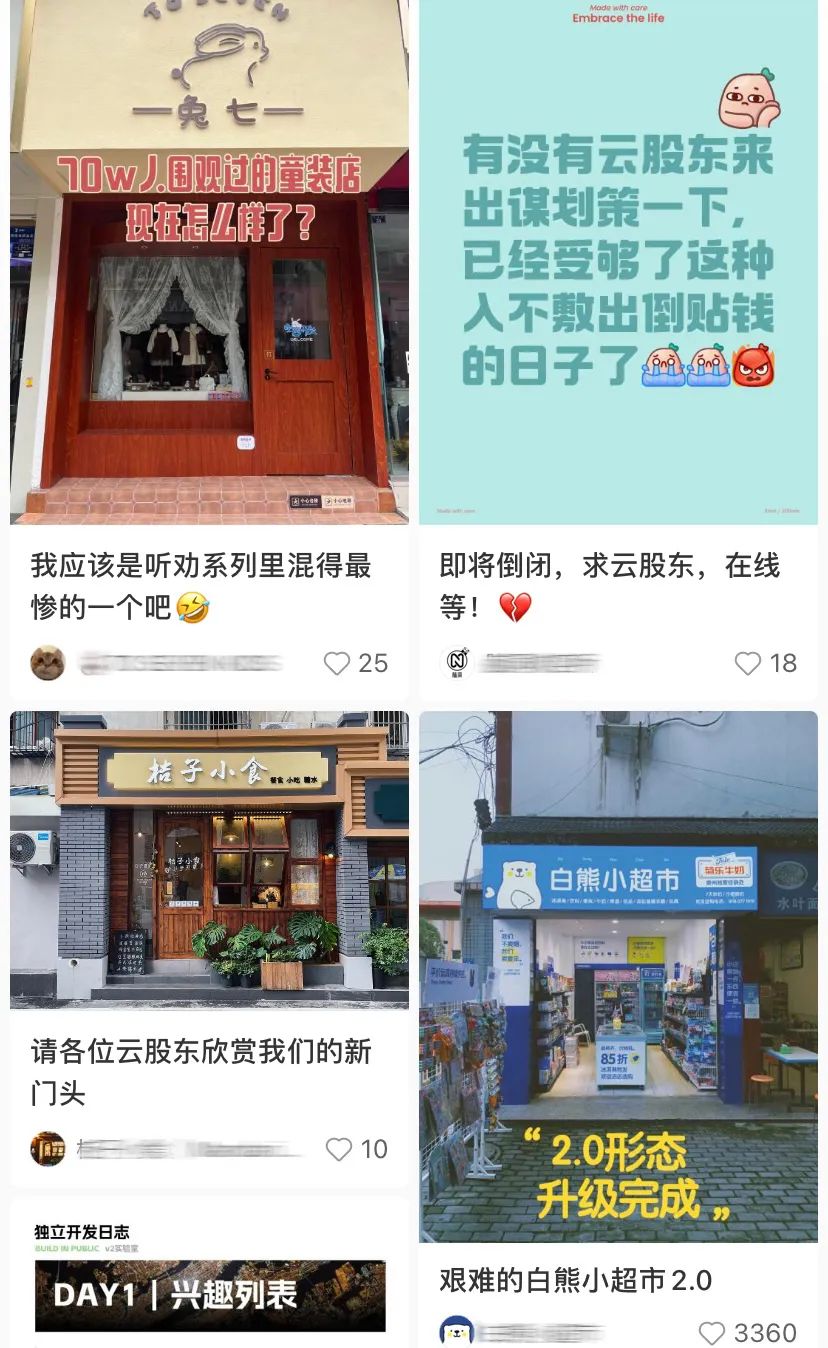View author avatar of 即将倒闭 post
The width and height of the screenshot is (828, 1348).
pyautogui.click(x=457, y=663)
